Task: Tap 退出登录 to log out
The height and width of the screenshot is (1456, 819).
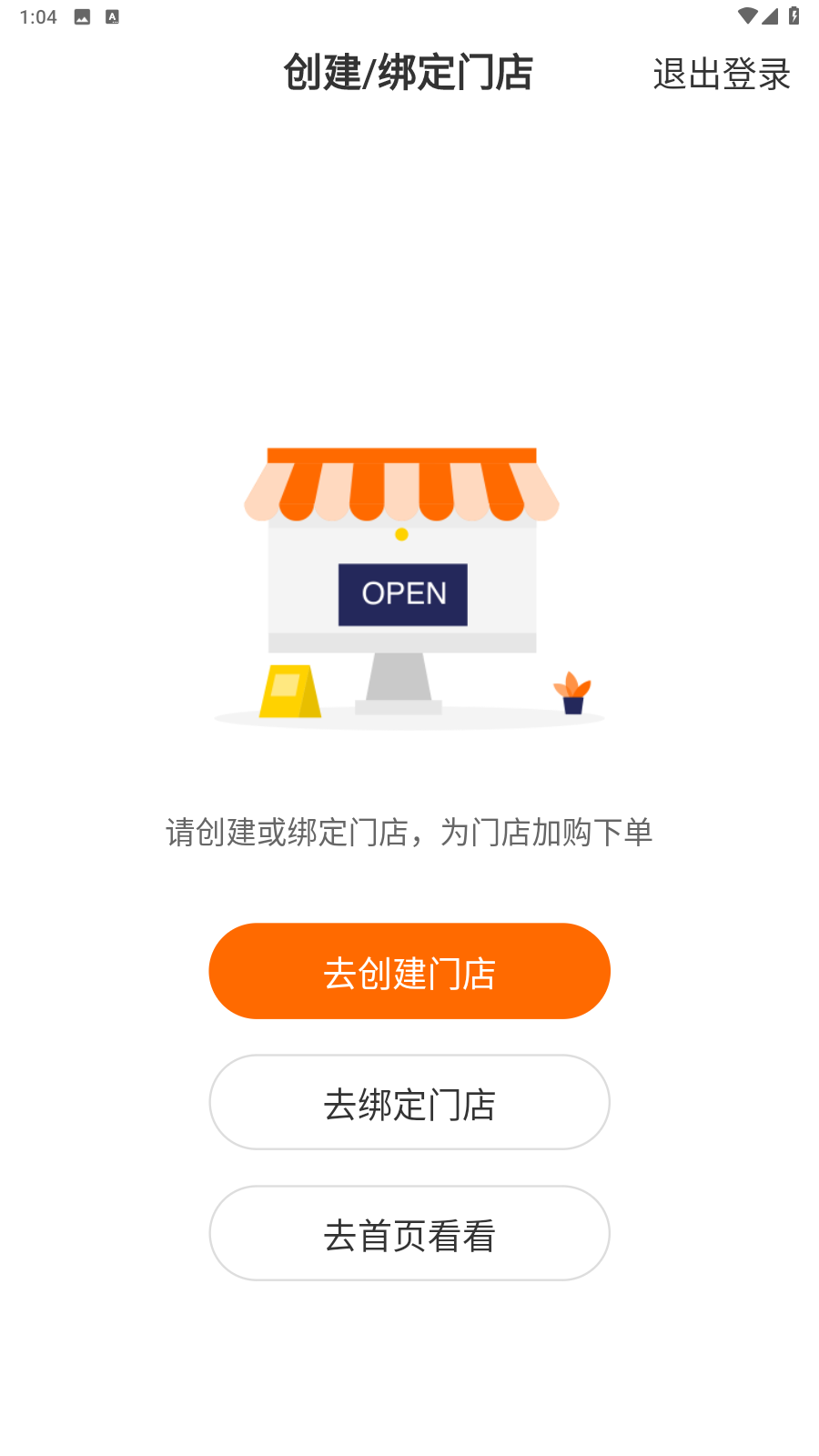Action: tap(721, 74)
